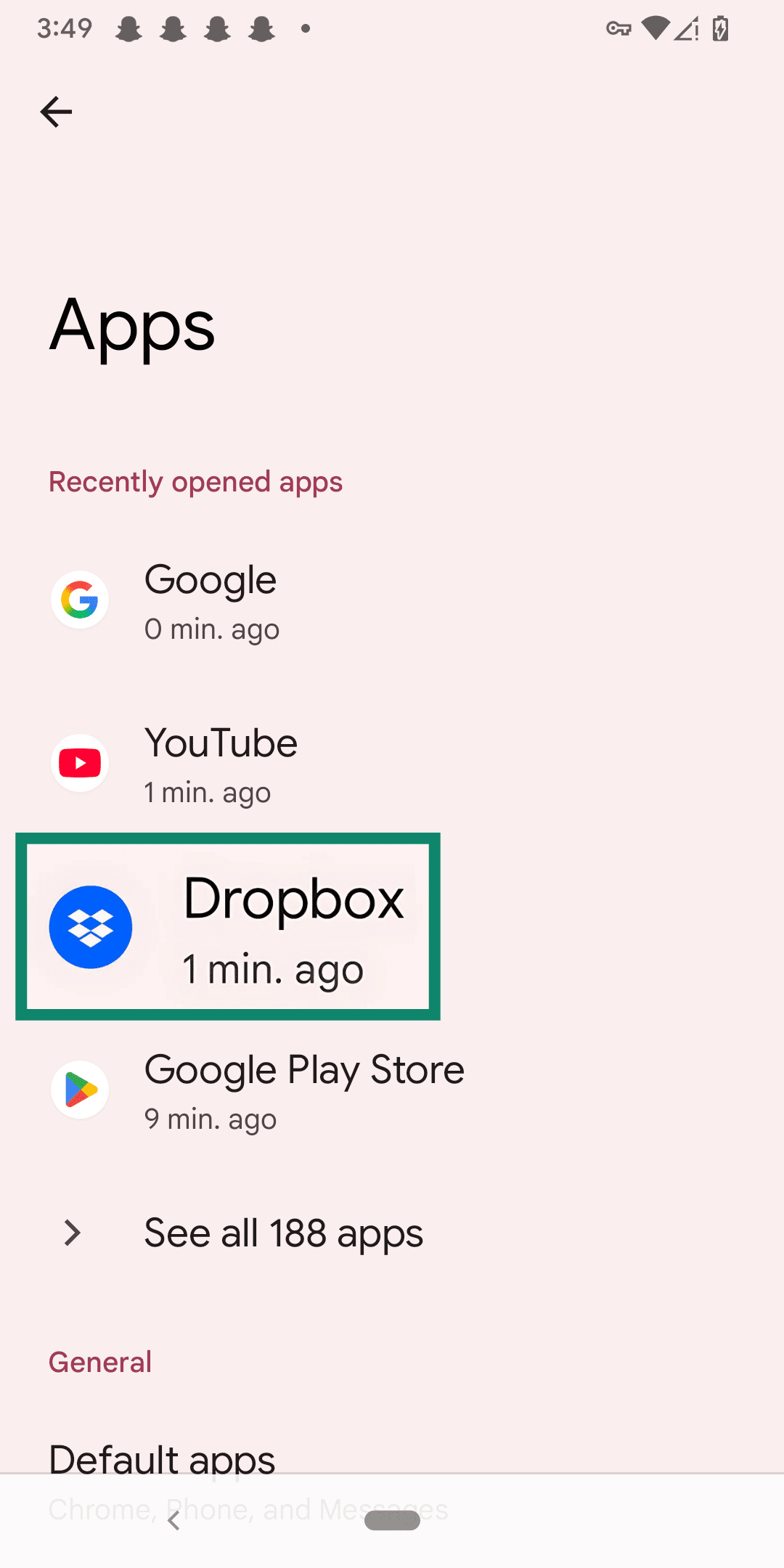Select the VPN key icon in the status bar
The image size is (784, 1568).
[619, 29]
